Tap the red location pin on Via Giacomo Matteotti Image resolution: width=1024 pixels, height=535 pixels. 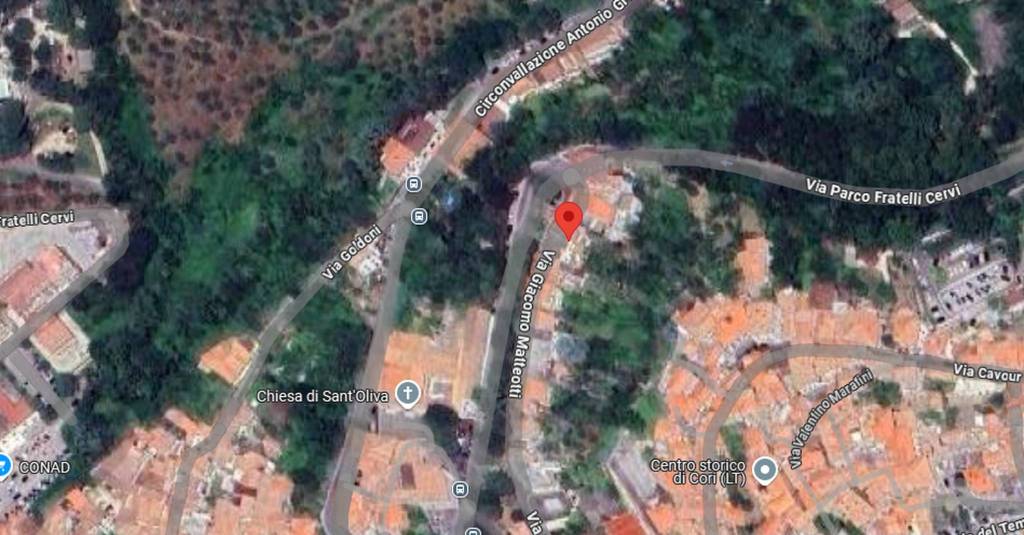tap(568, 219)
